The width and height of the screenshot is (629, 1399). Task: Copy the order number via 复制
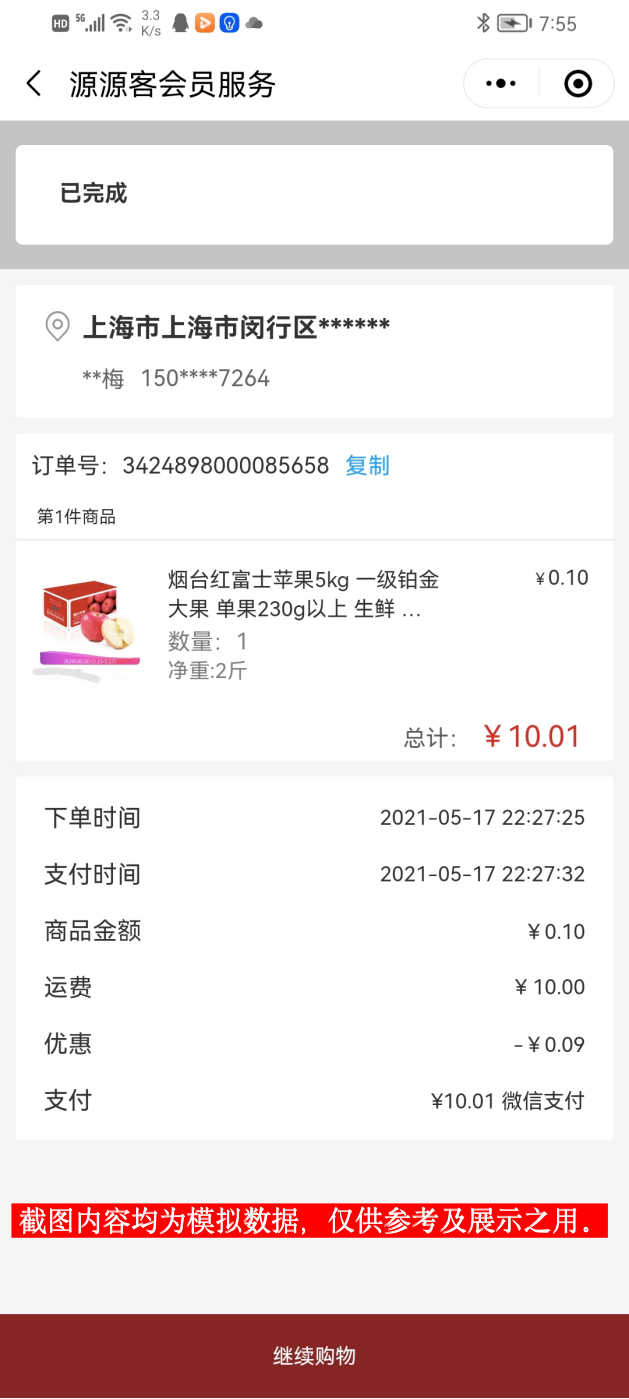click(x=367, y=465)
